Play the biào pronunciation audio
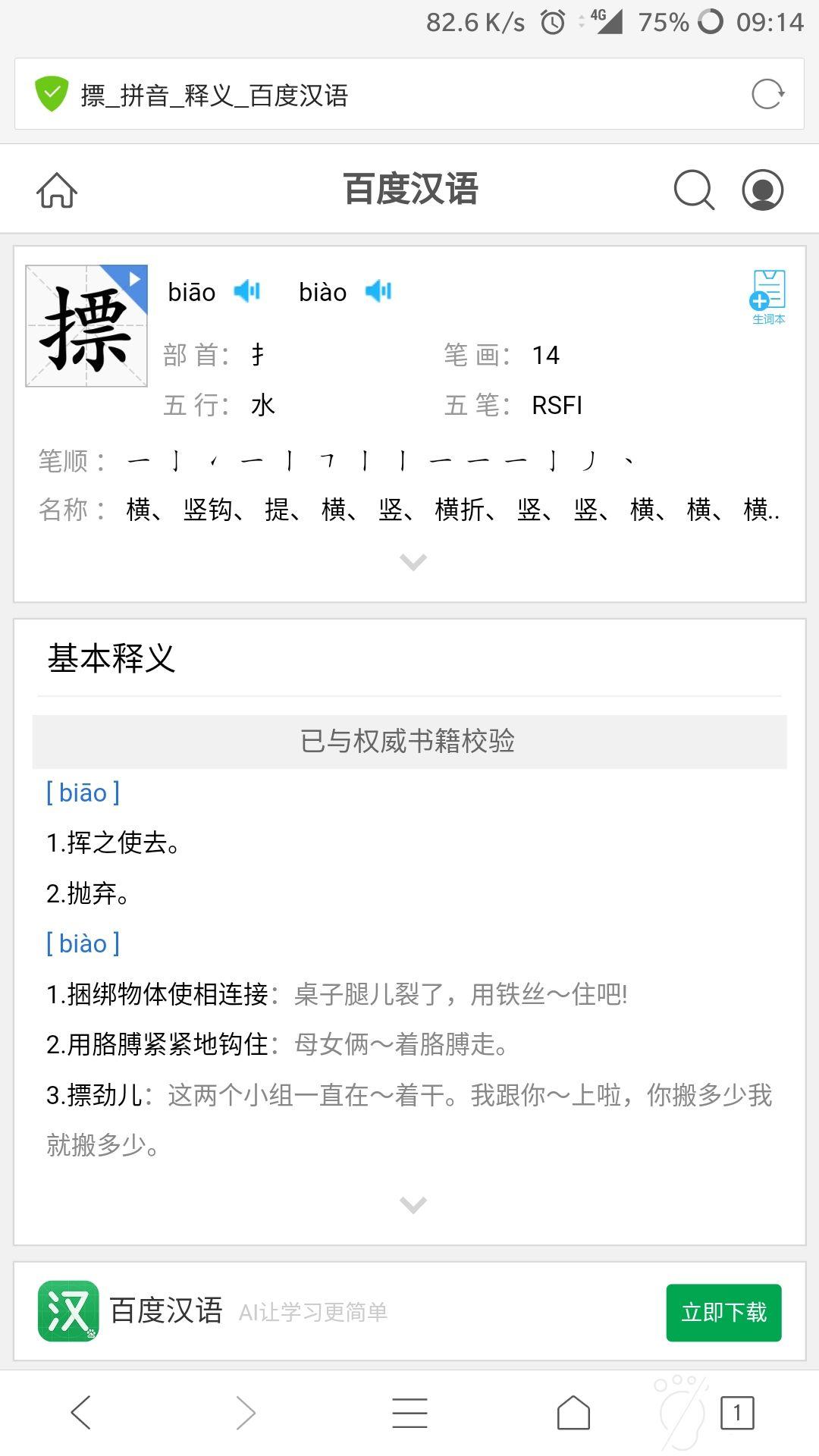The width and height of the screenshot is (819, 1456). click(379, 291)
